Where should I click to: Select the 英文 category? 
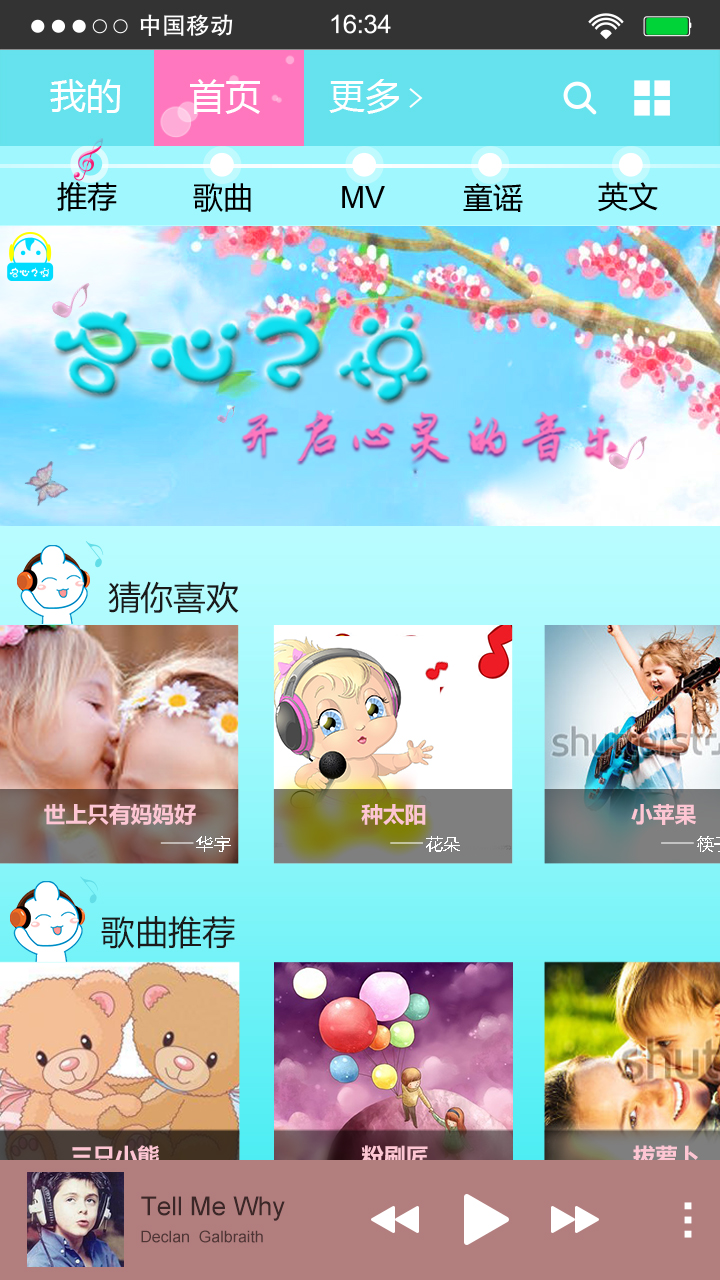[x=628, y=197]
